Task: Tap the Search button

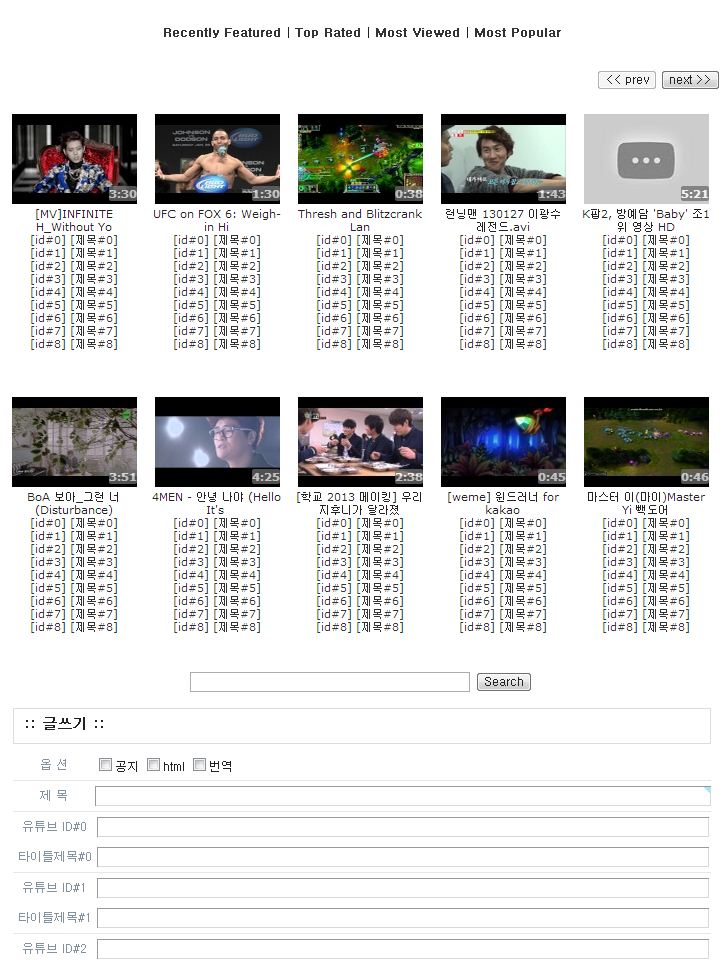Action: 503,682
